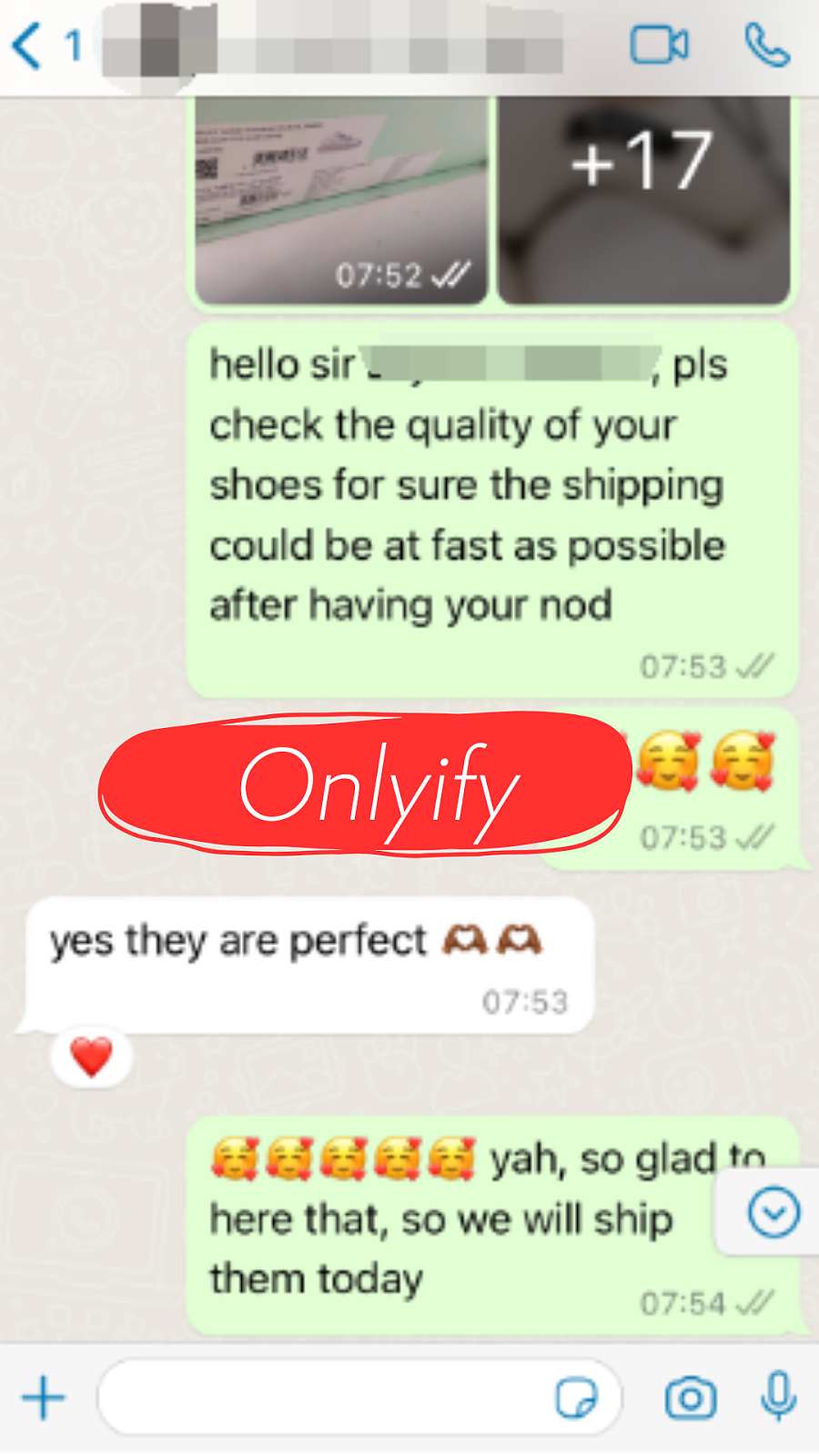The width and height of the screenshot is (819, 1456).
Task: Go back to the chat list
Action: [44, 45]
